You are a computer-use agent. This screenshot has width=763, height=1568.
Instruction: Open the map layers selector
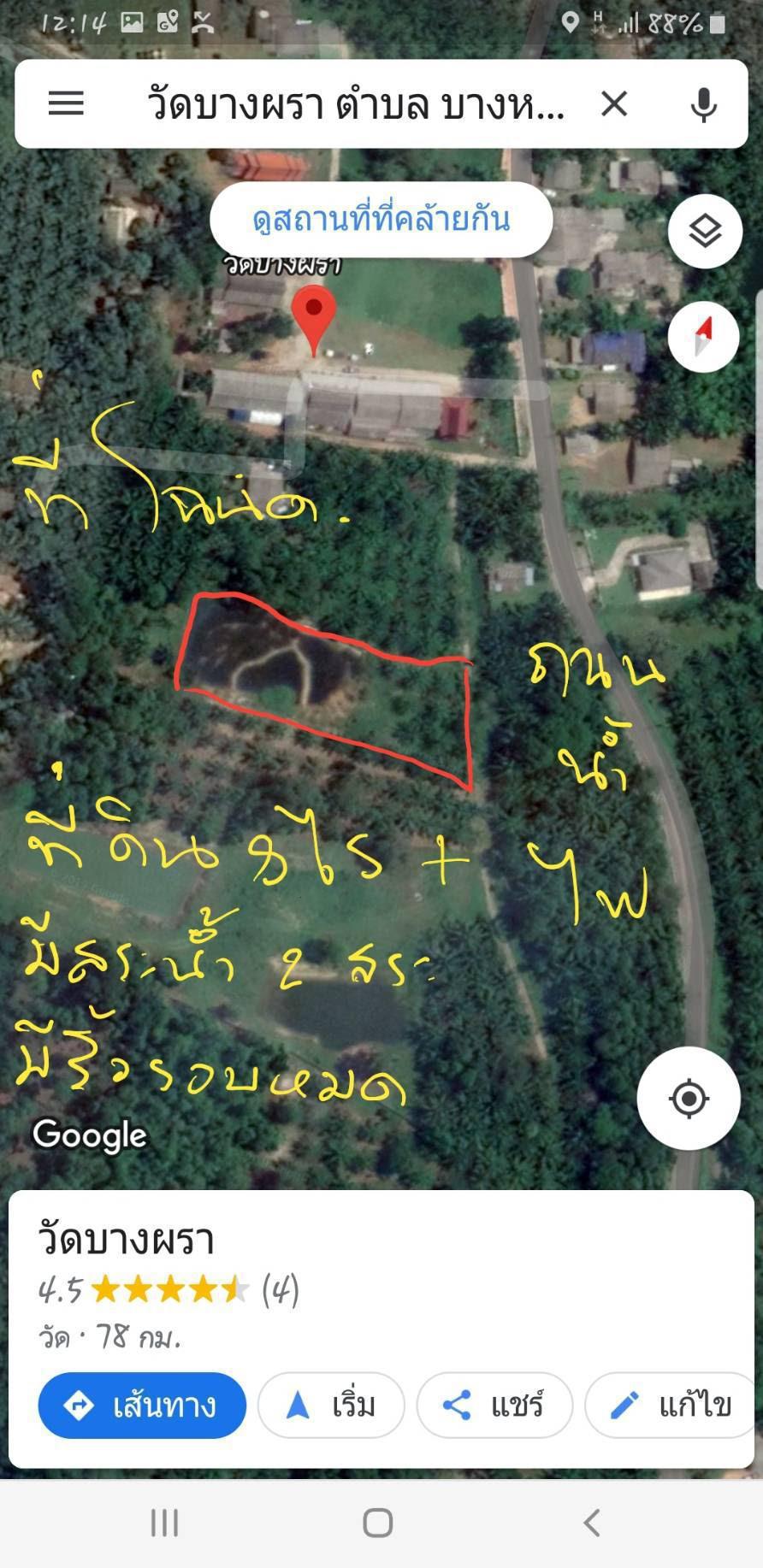(705, 232)
